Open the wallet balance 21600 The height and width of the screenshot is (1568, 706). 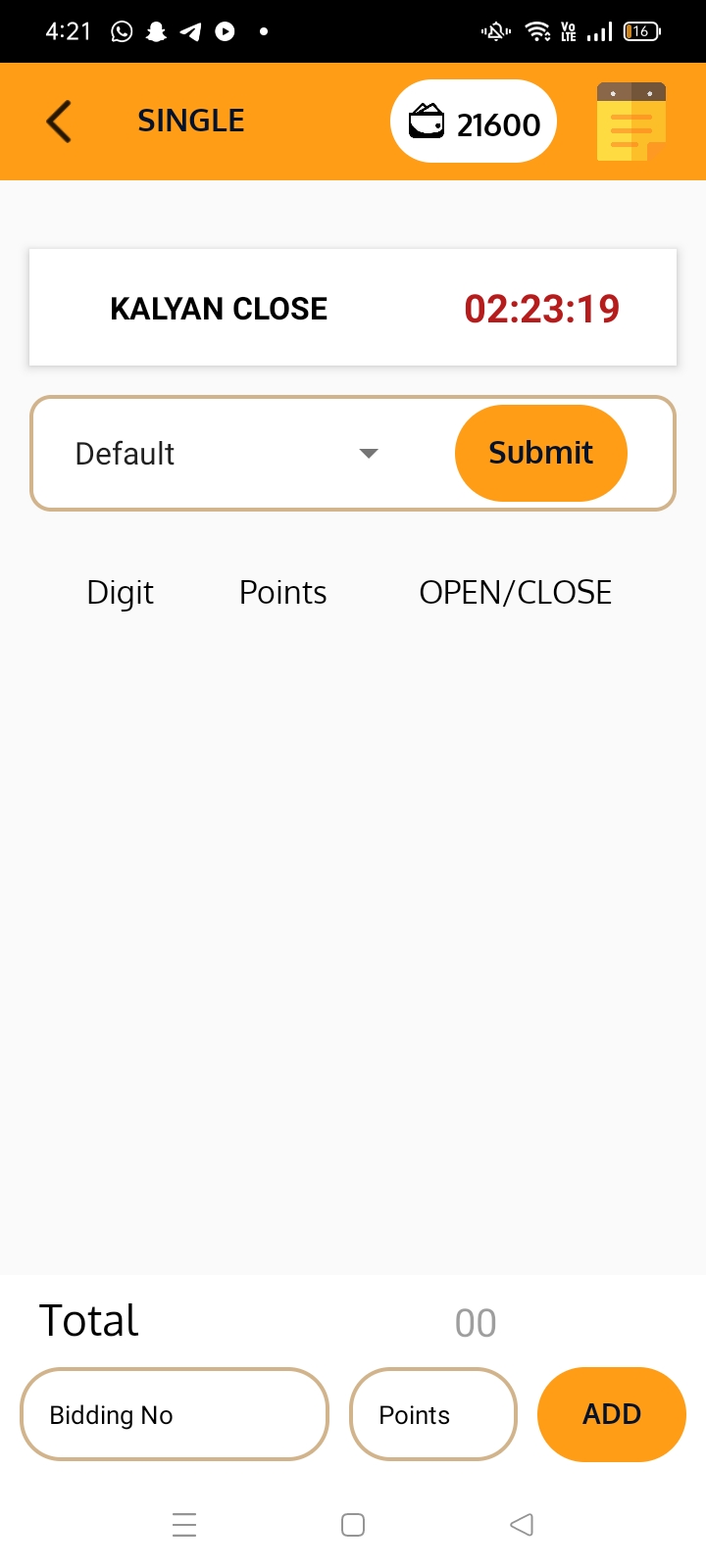click(474, 122)
